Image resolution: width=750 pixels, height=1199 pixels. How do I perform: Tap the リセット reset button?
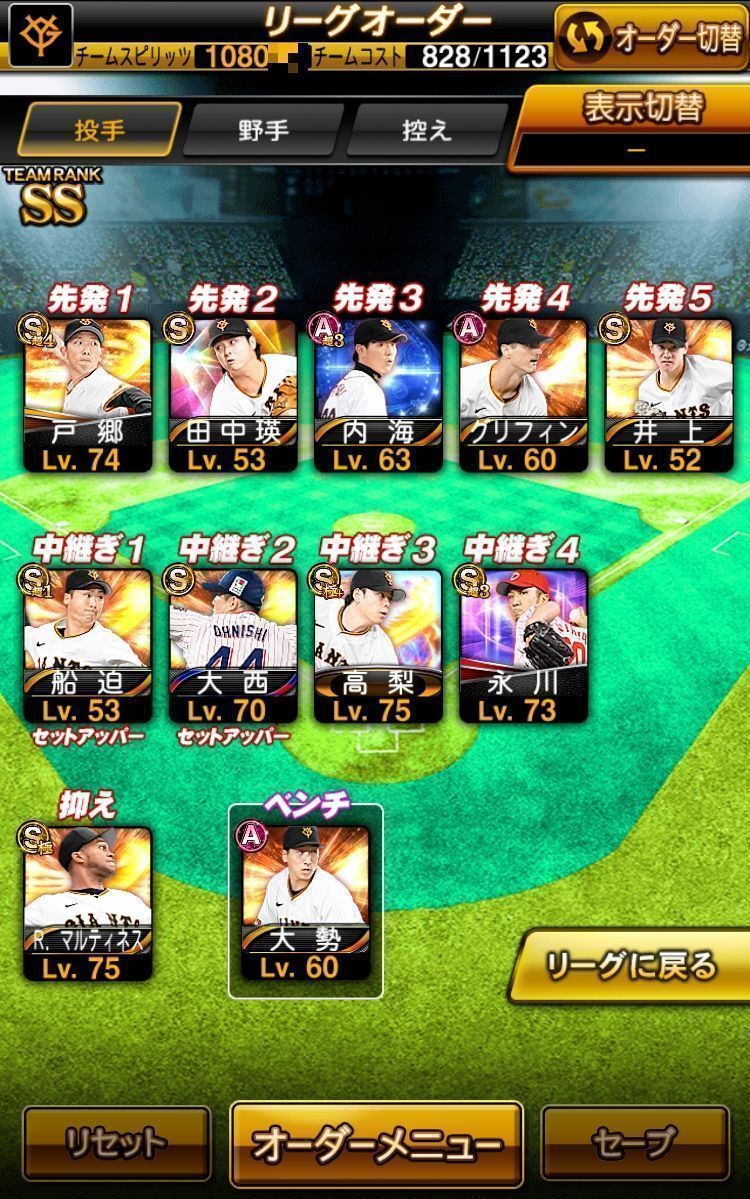(x=116, y=1142)
